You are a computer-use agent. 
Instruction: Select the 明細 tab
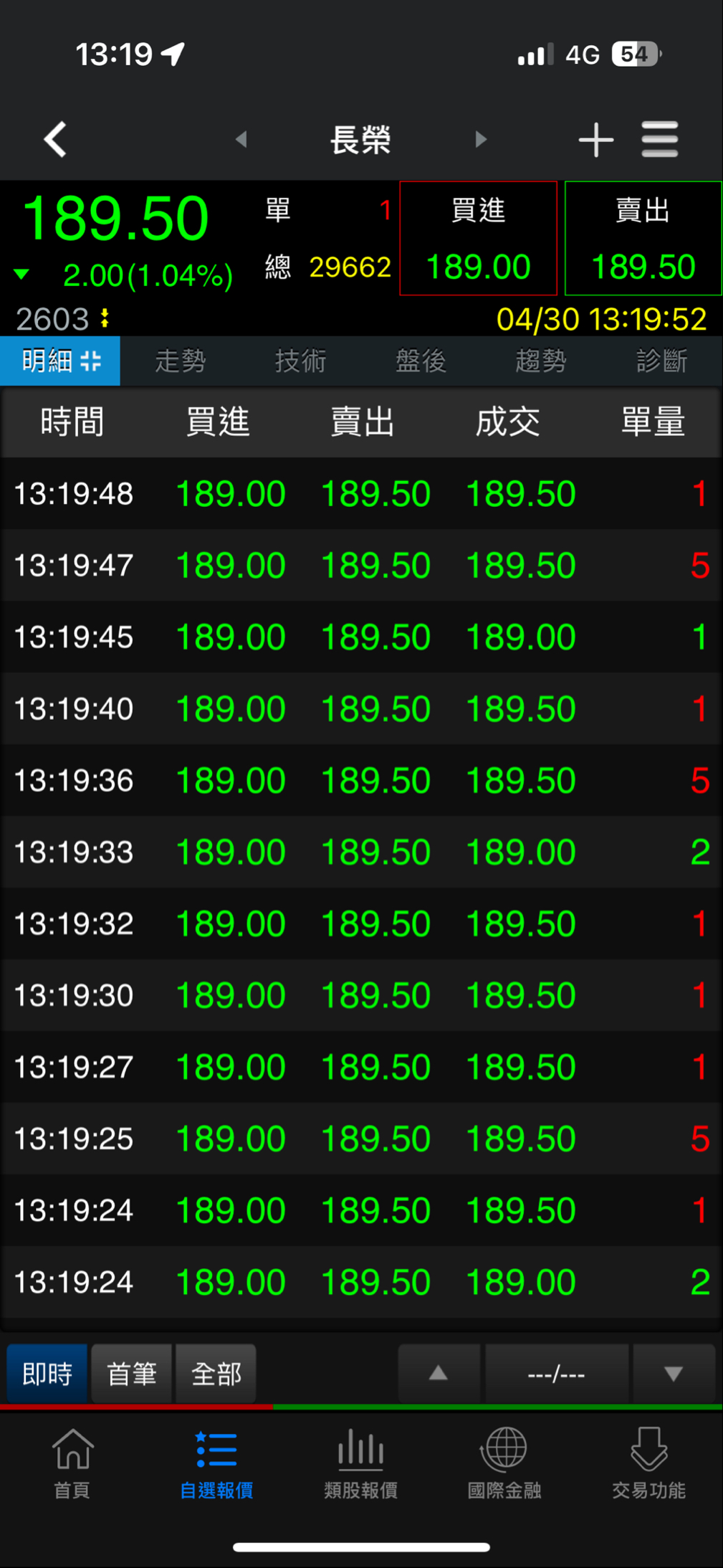pos(60,361)
